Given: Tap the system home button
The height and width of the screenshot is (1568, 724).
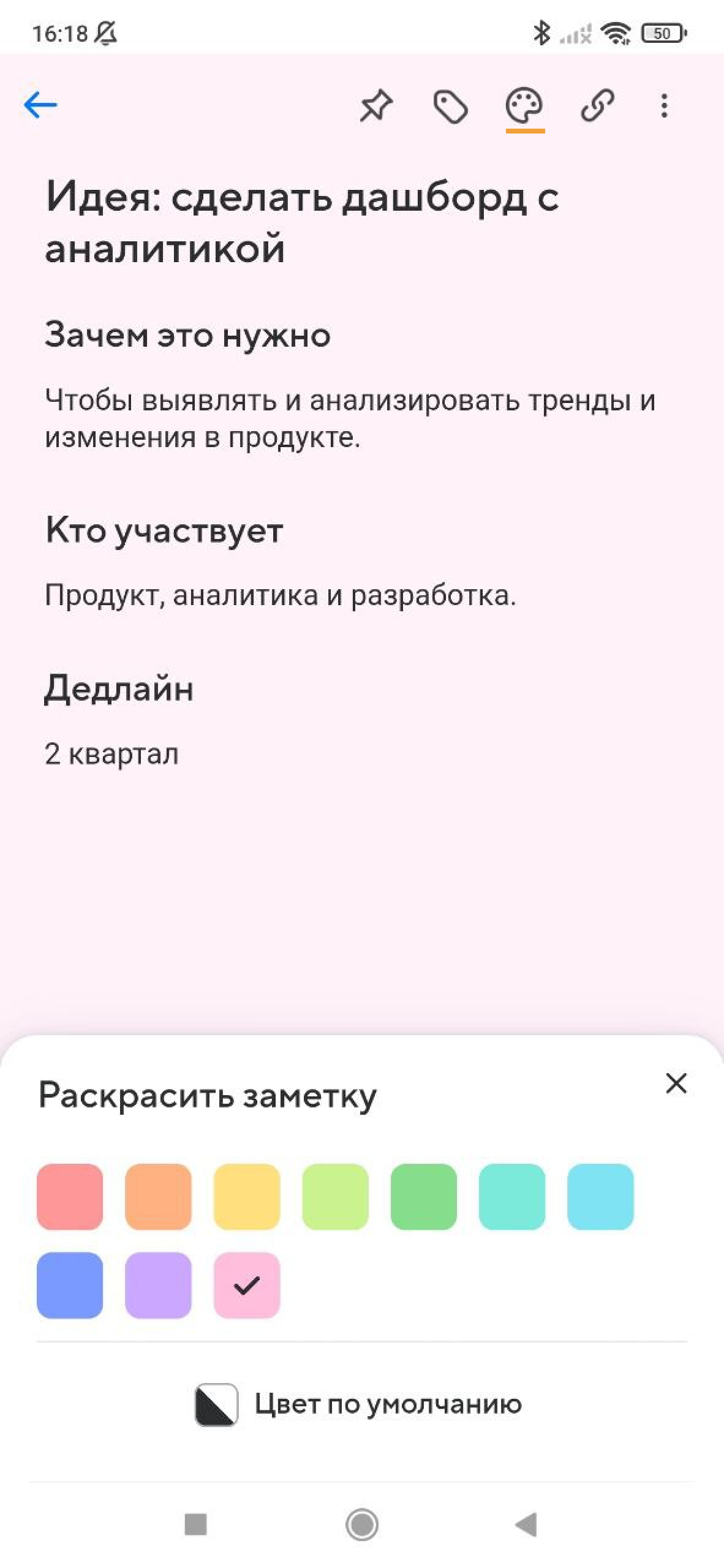Looking at the screenshot, I should [362, 1524].
